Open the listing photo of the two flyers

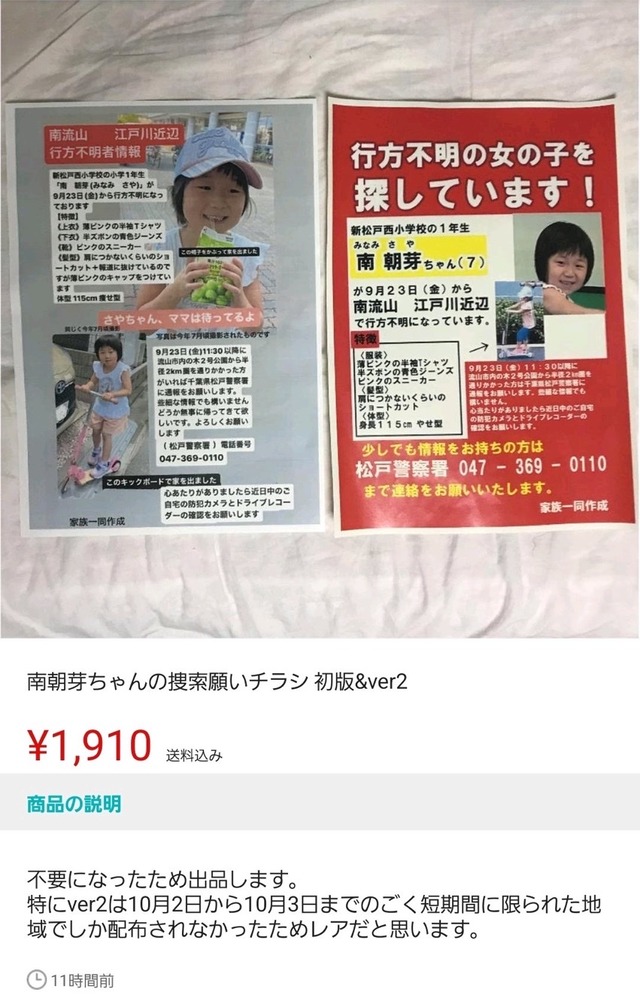tap(320, 318)
